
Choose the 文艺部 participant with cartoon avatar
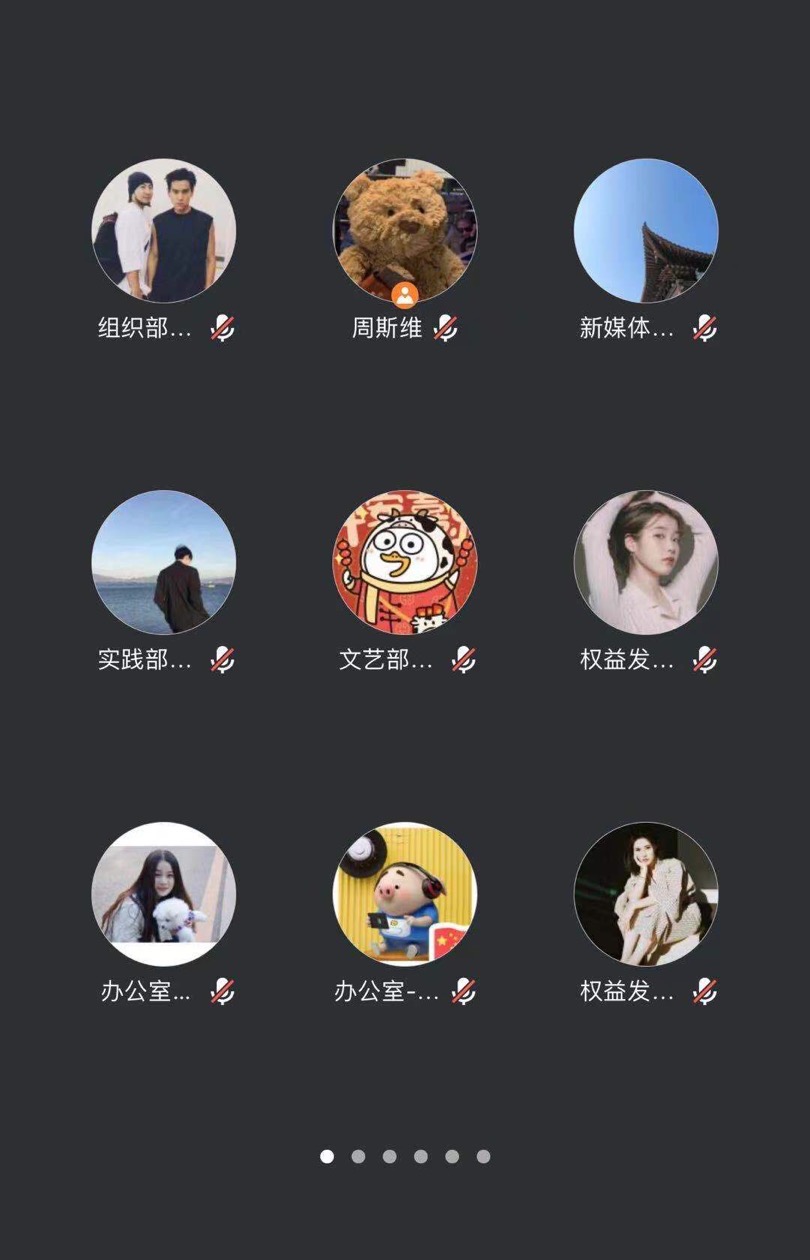point(405,562)
